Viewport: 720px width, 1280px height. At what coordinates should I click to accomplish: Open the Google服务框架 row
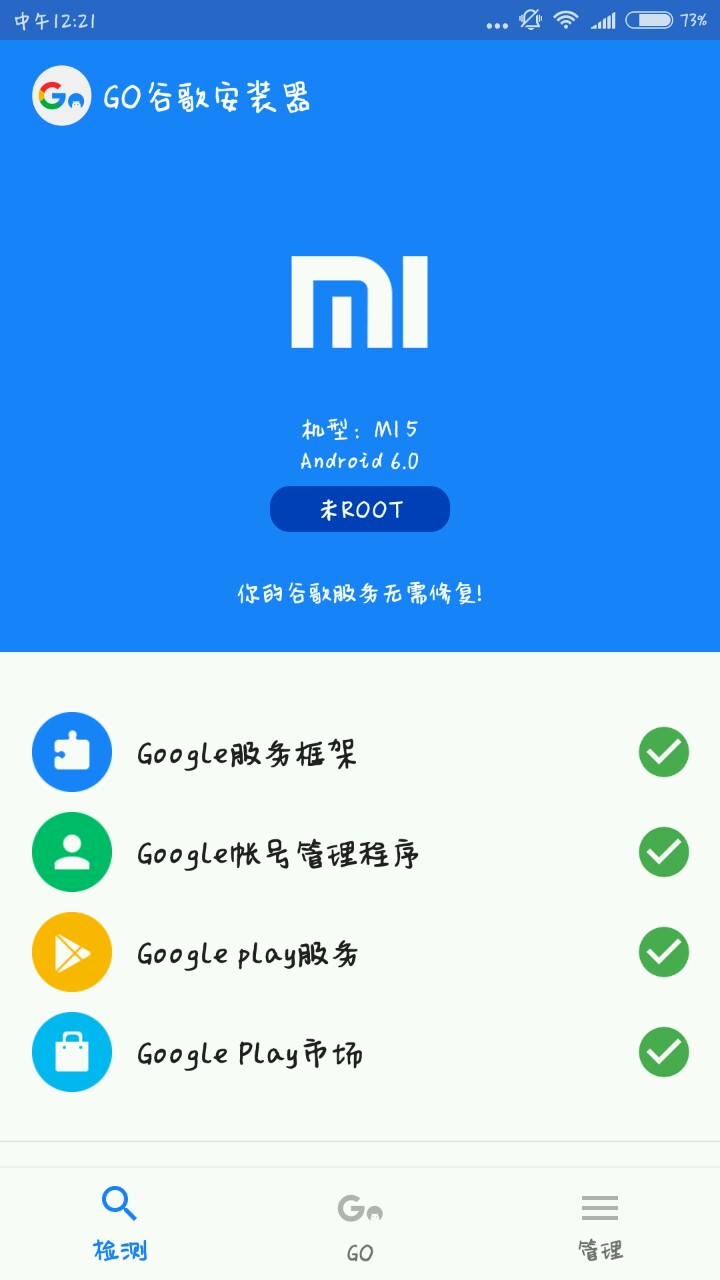pyautogui.click(x=360, y=752)
